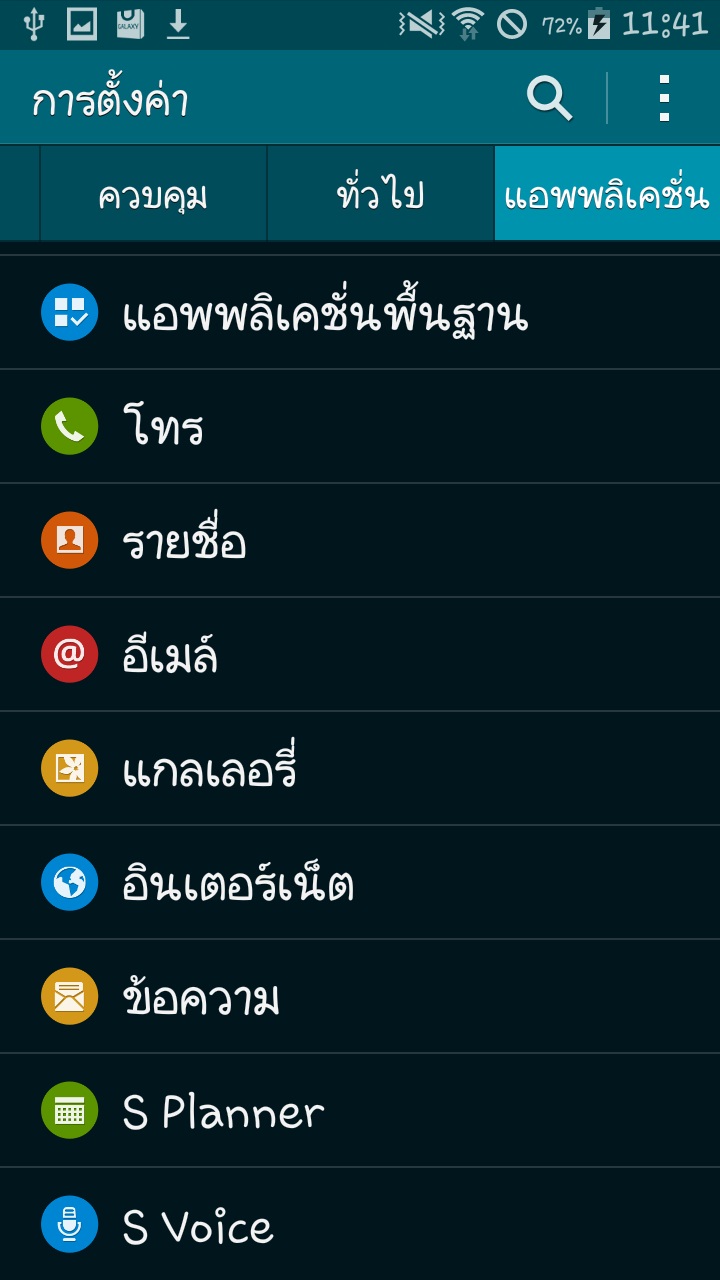Screen dimensions: 720x1280
Task: Open S Voice settings
Action: [x=360, y=1224]
